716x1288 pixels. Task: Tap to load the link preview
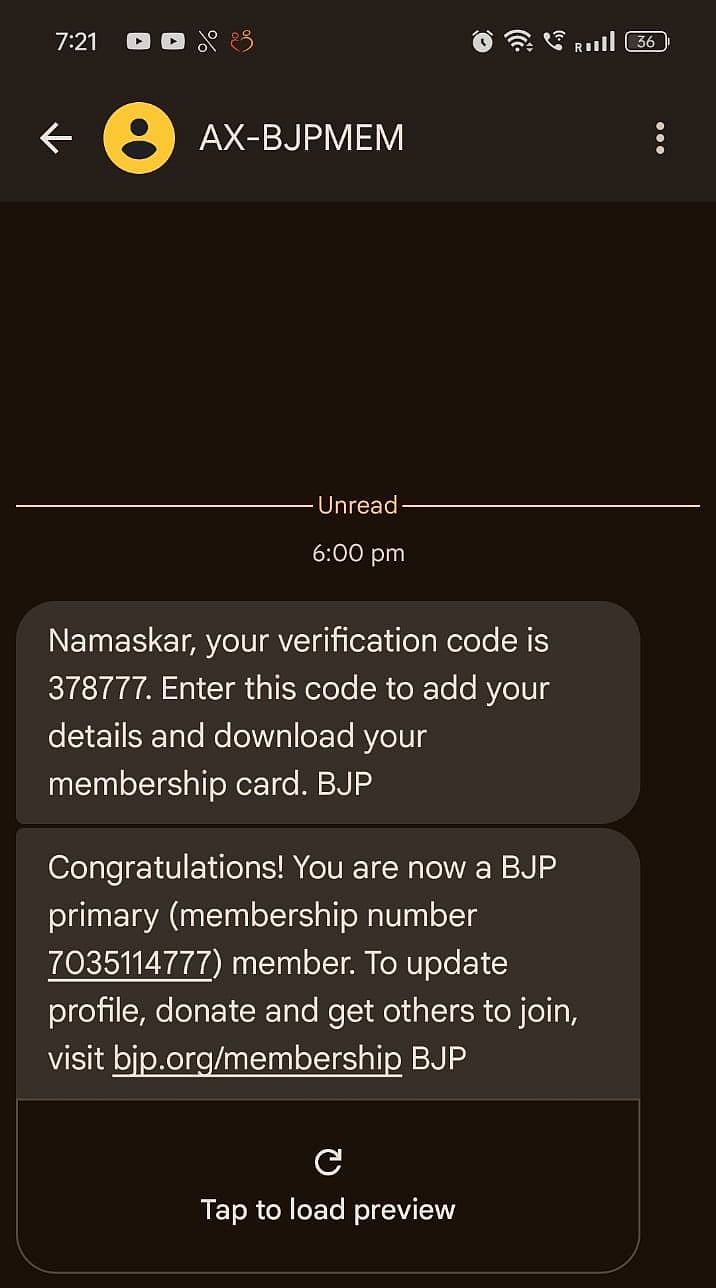point(328,1185)
